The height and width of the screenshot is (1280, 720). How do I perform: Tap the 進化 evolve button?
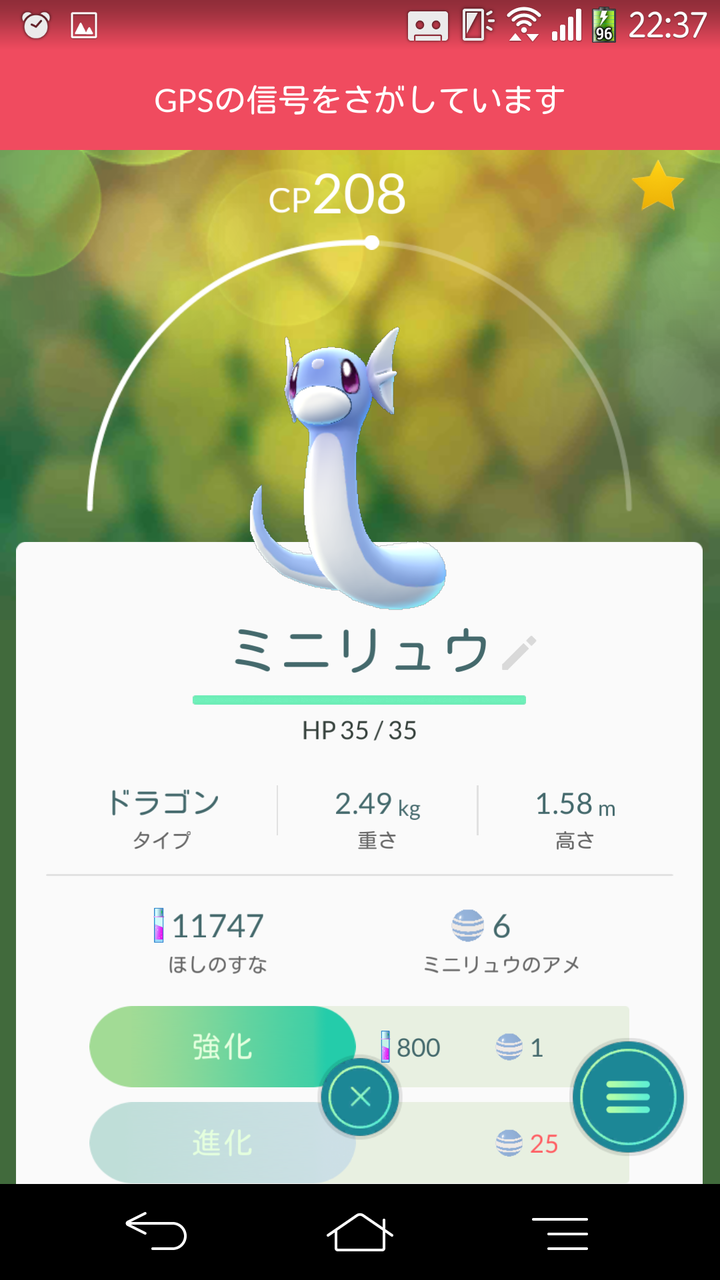[222, 1143]
